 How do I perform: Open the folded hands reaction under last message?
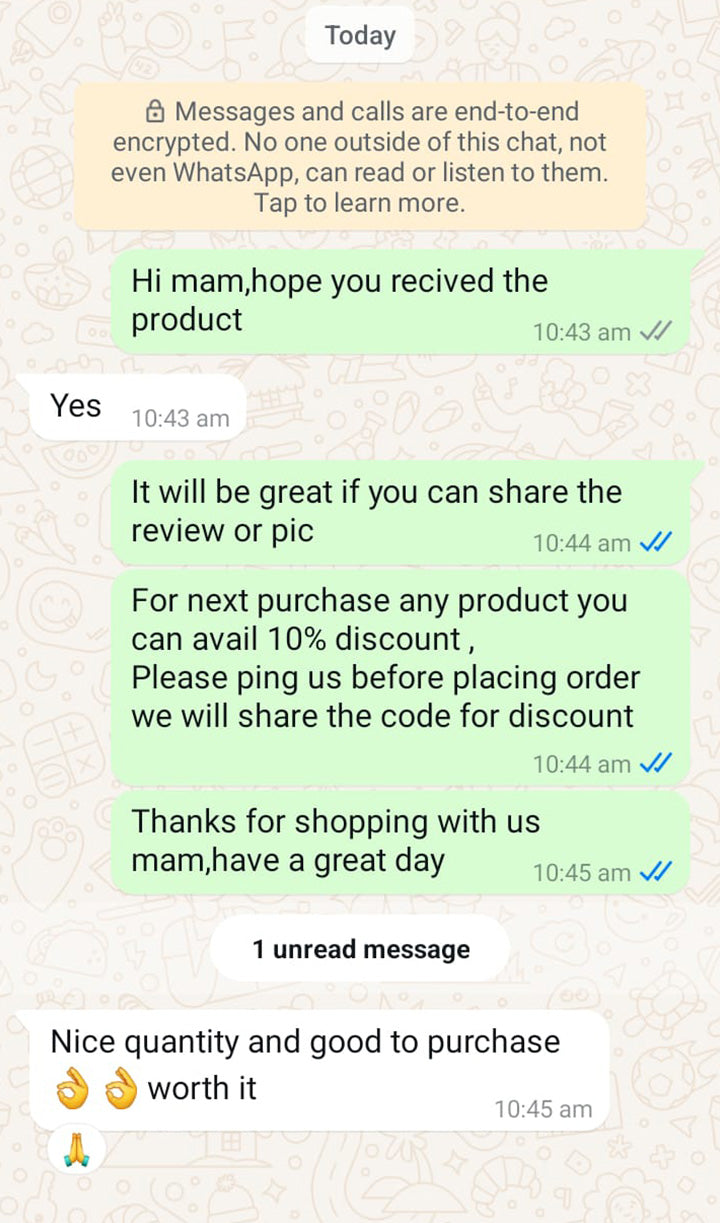point(76,1150)
